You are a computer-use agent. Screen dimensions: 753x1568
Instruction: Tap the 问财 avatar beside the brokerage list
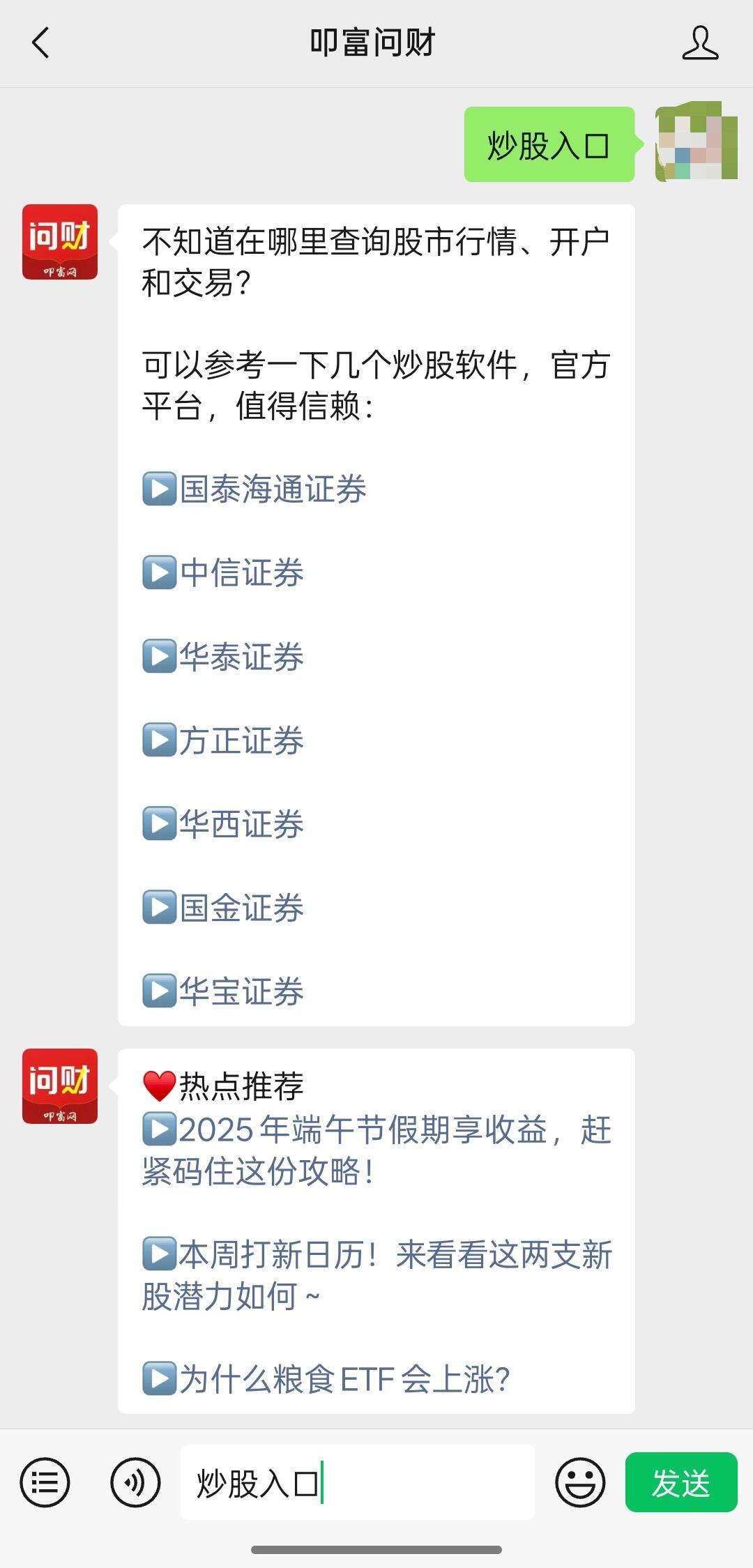(60, 242)
